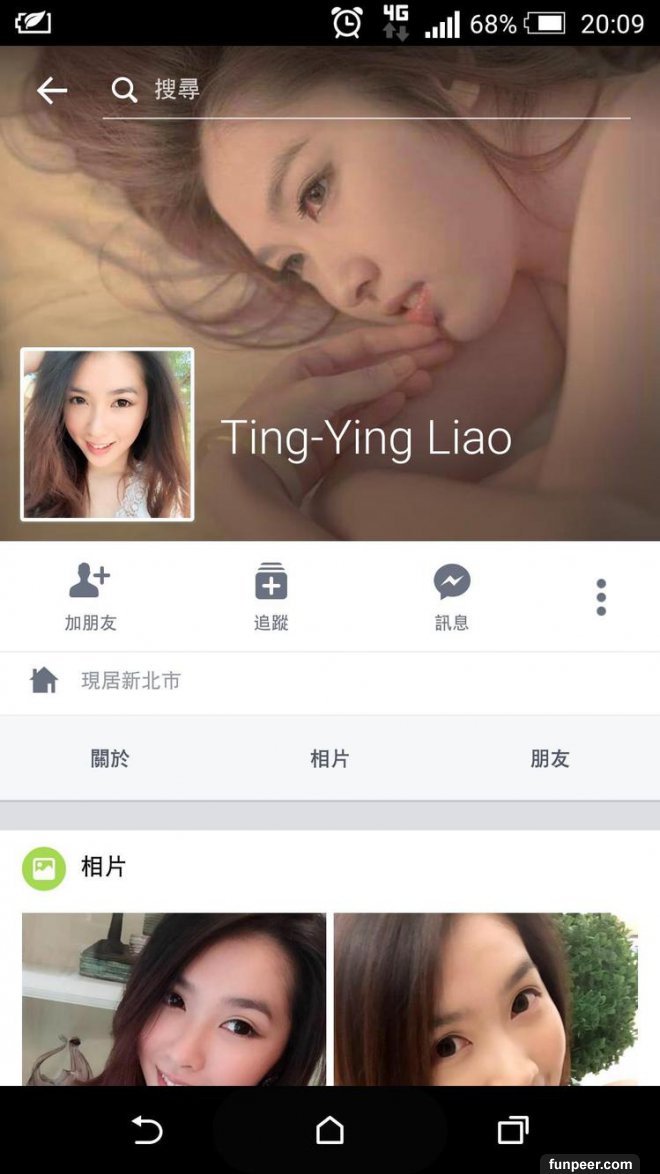
Task: Add friend with 加朋友 button
Action: click(90, 597)
